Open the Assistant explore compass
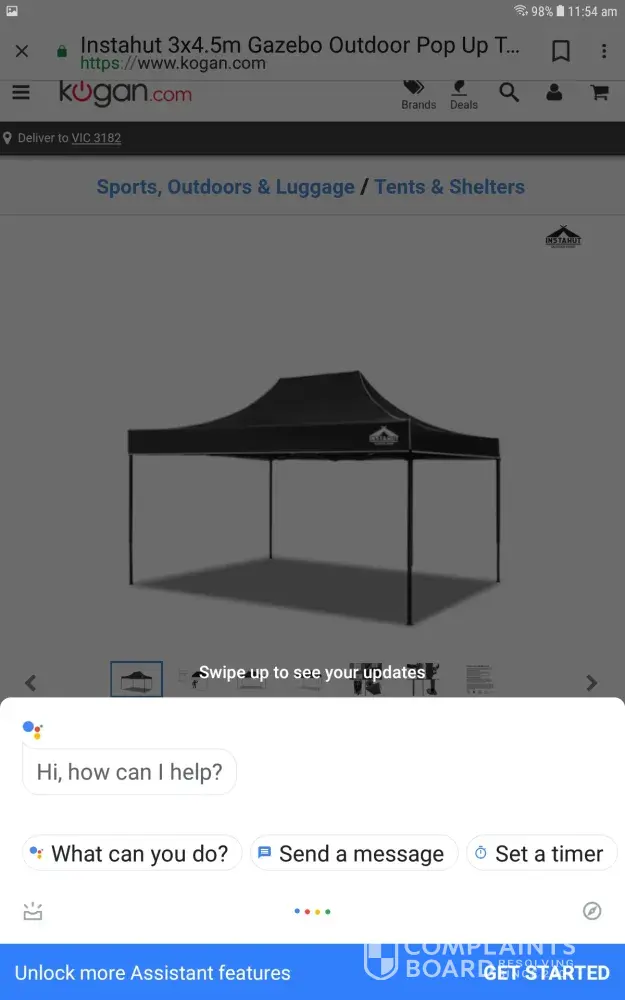This screenshot has width=625, height=1000. click(x=592, y=911)
